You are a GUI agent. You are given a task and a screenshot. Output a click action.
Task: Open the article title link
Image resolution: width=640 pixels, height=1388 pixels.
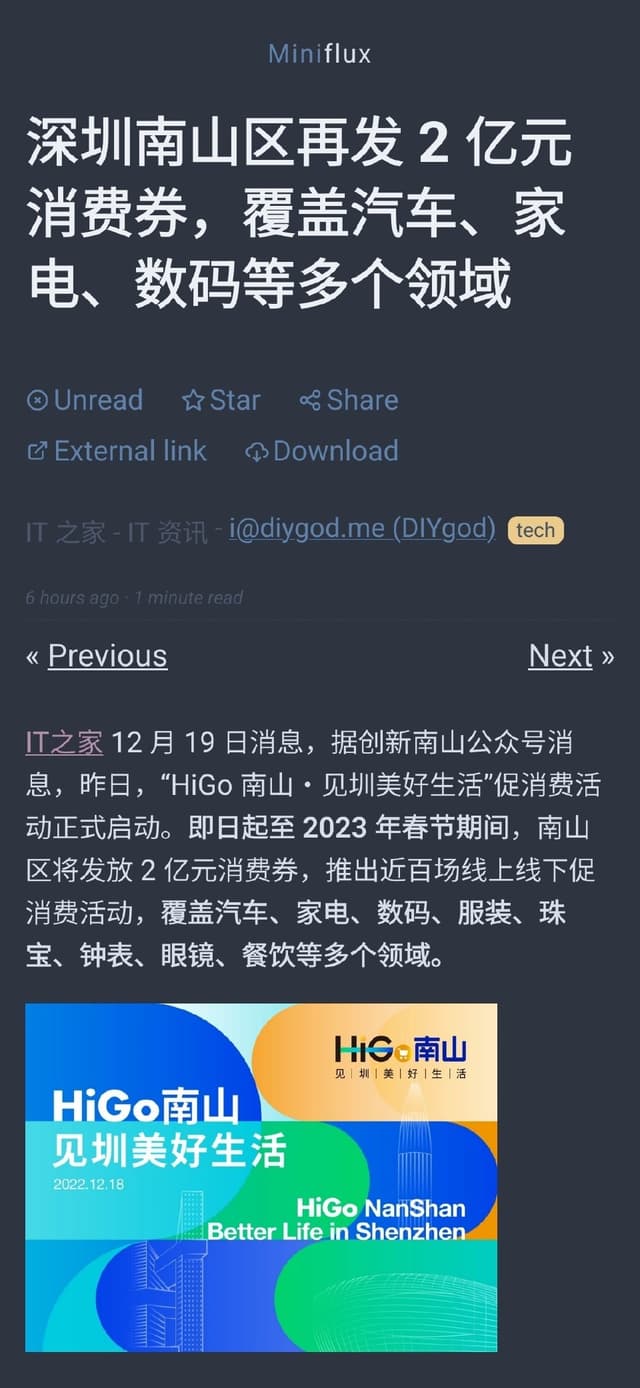tap(298, 213)
